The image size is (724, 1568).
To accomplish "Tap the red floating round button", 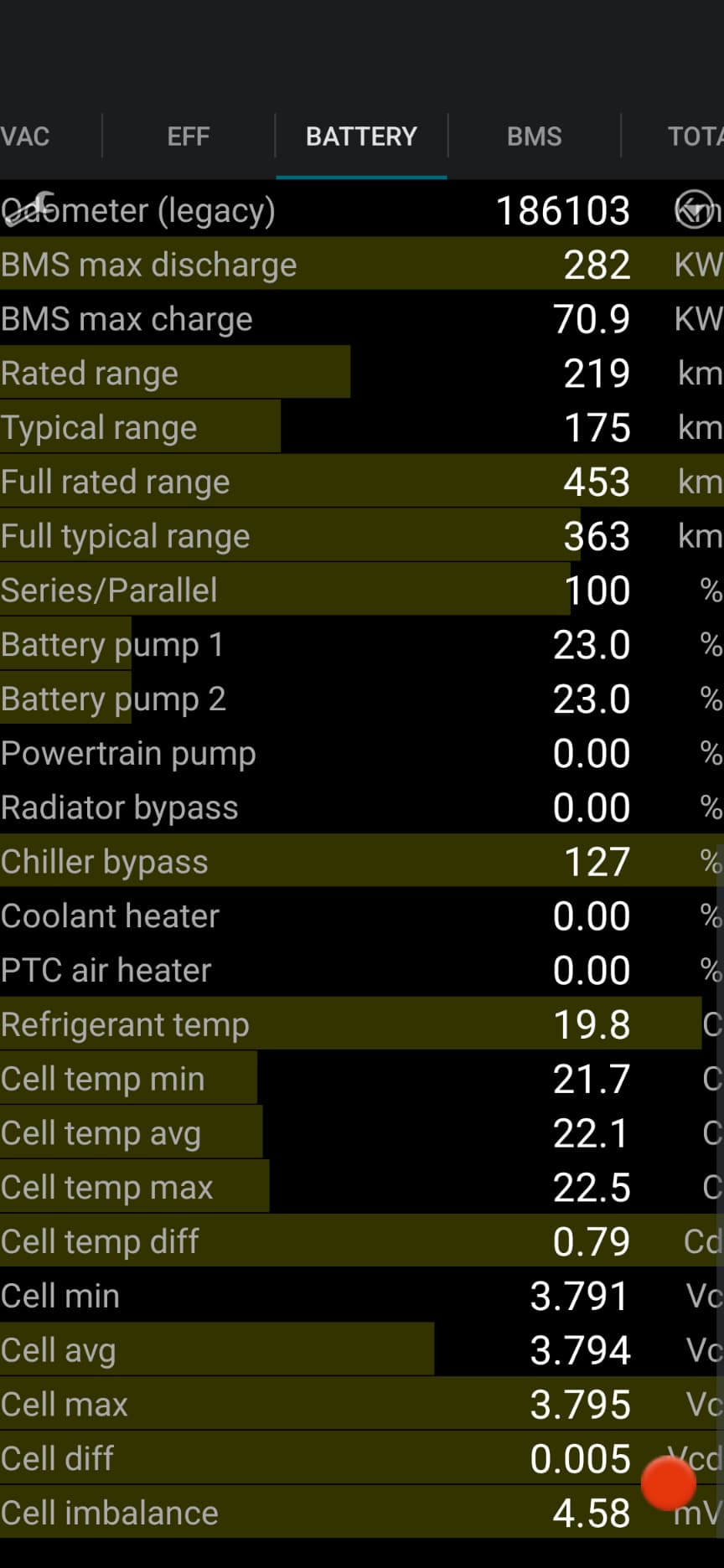I will [669, 1483].
